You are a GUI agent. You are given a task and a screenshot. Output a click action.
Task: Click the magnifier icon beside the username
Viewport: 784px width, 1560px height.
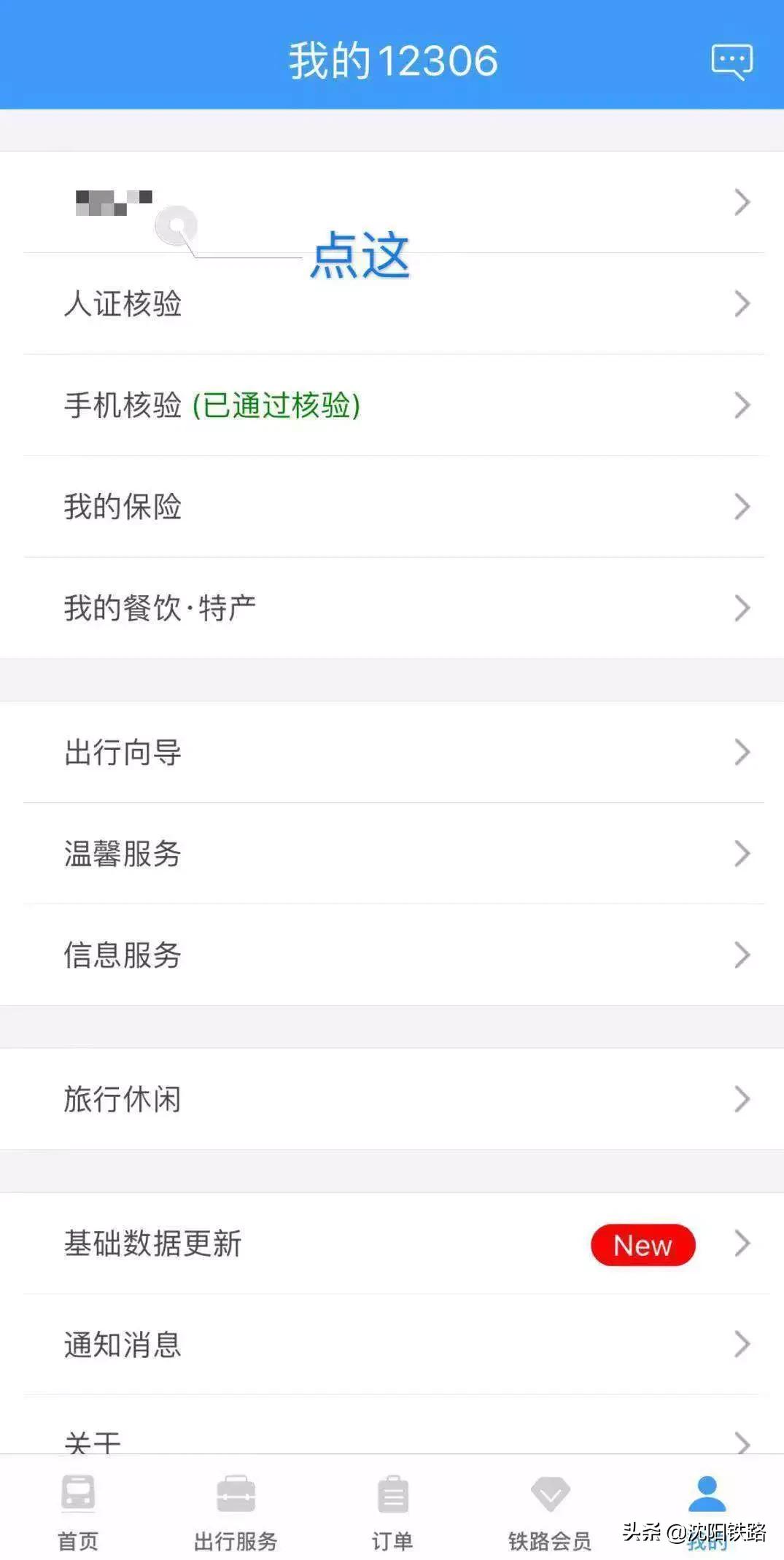pyautogui.click(x=175, y=226)
